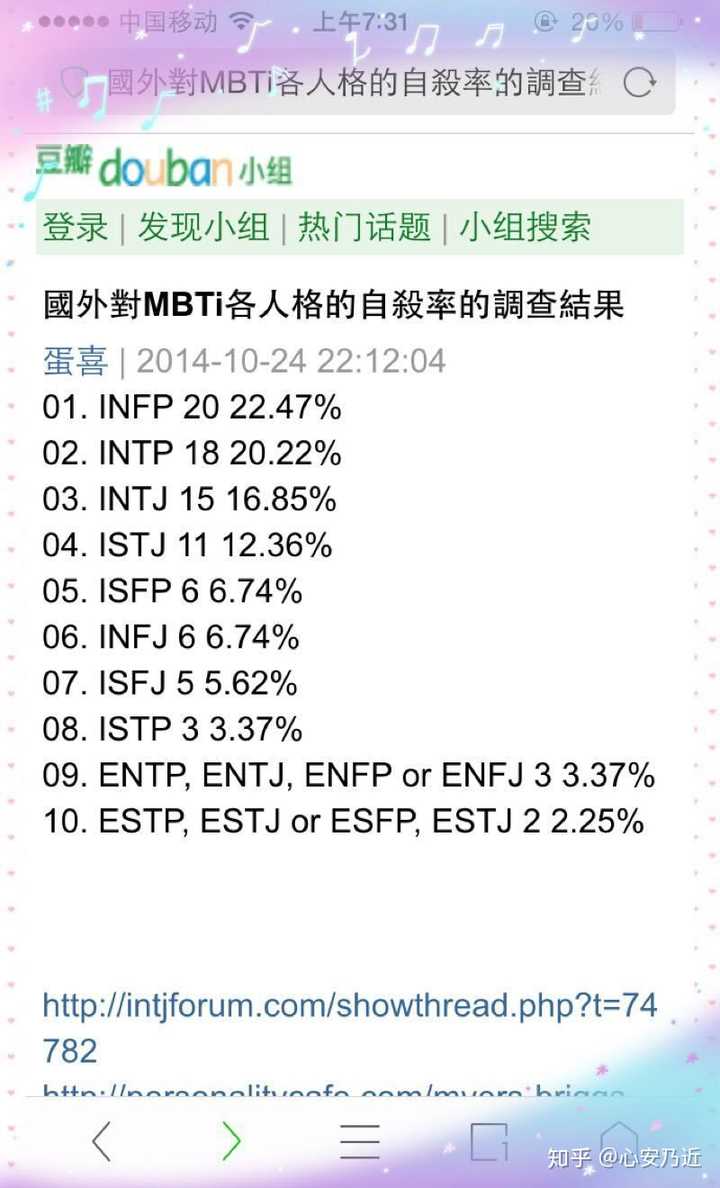Open the tab switcher icon
The height and width of the screenshot is (1188, 720).
490,1139
